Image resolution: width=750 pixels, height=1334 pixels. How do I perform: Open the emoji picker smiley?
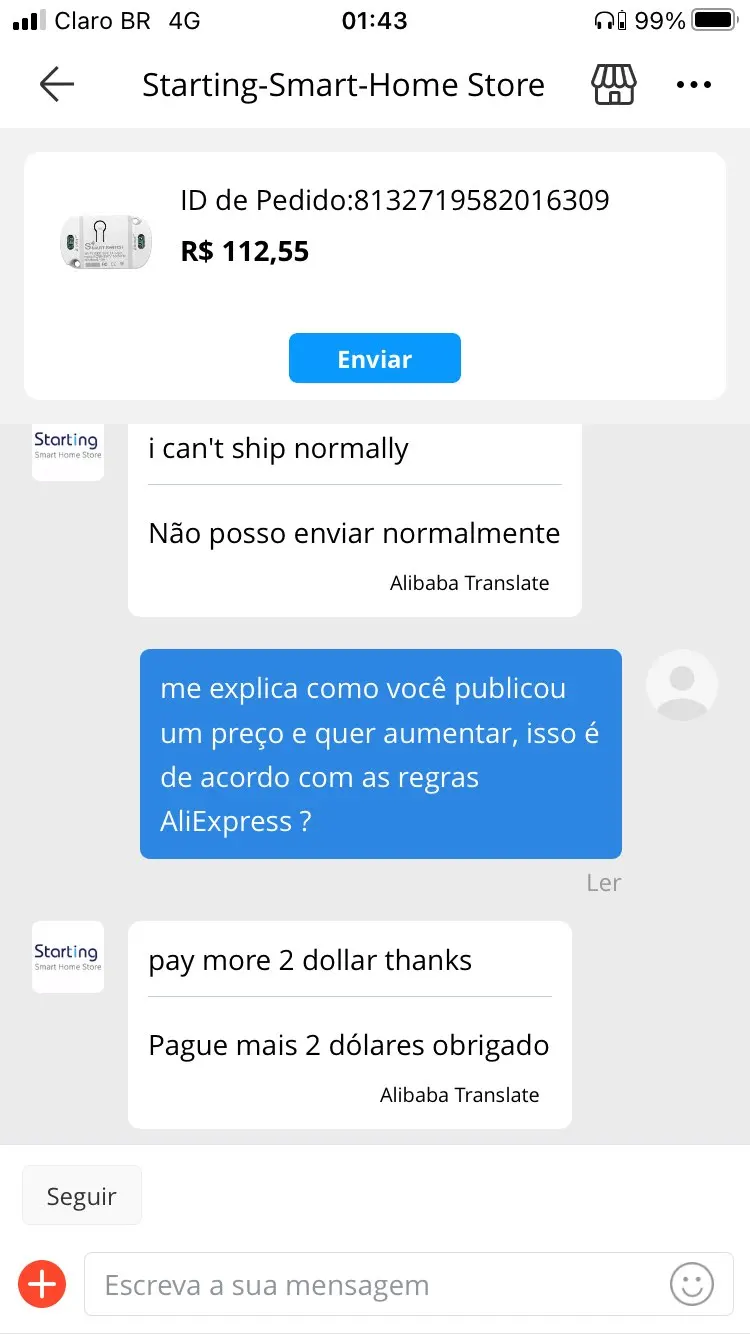[692, 1284]
